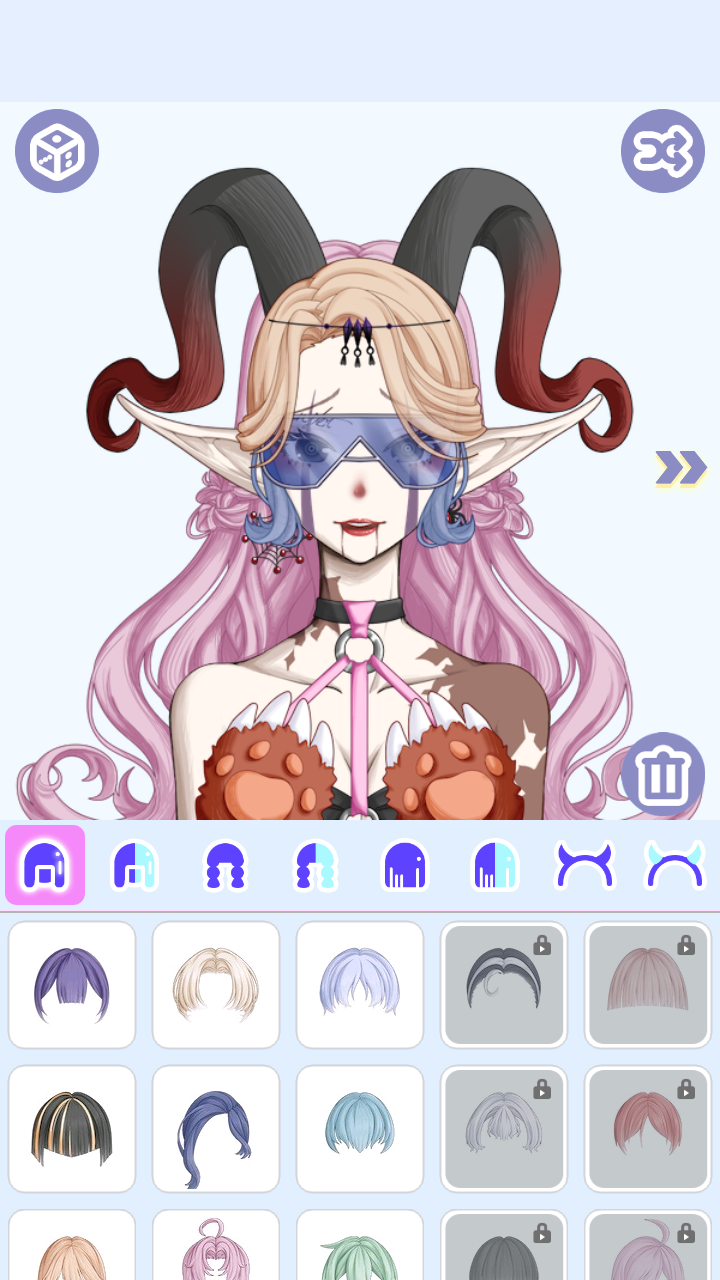Unlock the locked silver hairstyle with ad

coord(504,1129)
